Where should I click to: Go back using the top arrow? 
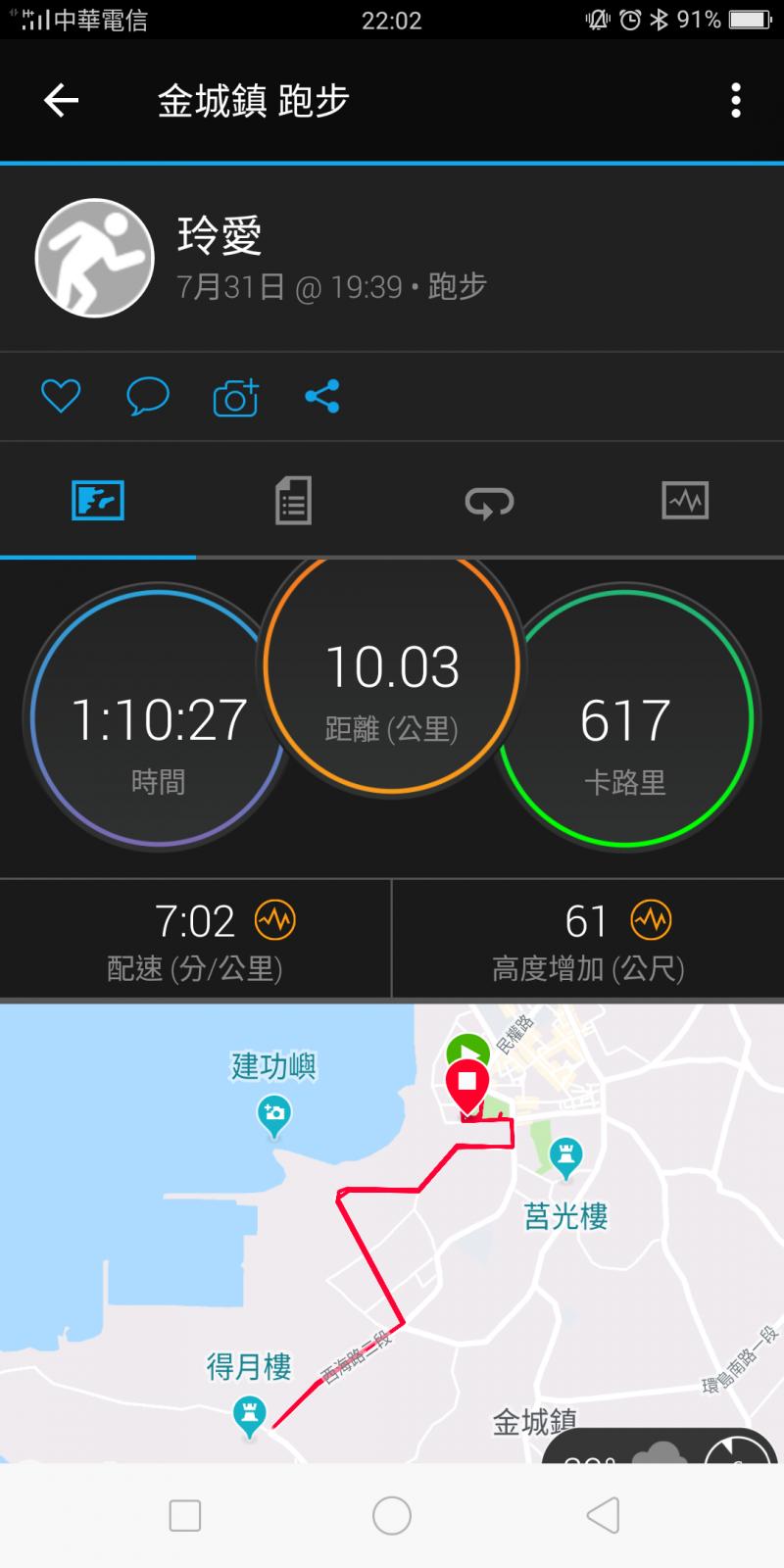click(x=61, y=100)
